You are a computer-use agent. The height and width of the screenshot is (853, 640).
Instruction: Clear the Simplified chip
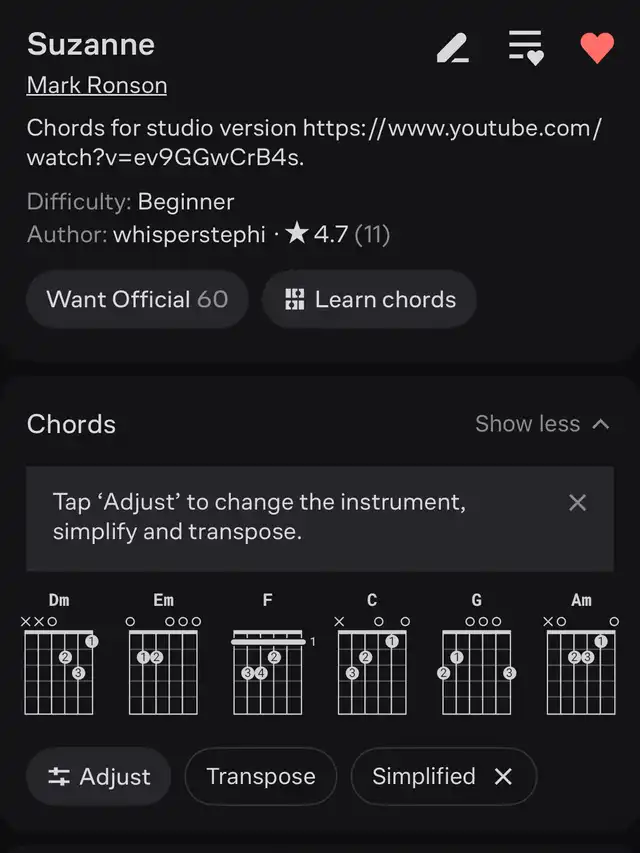click(503, 777)
